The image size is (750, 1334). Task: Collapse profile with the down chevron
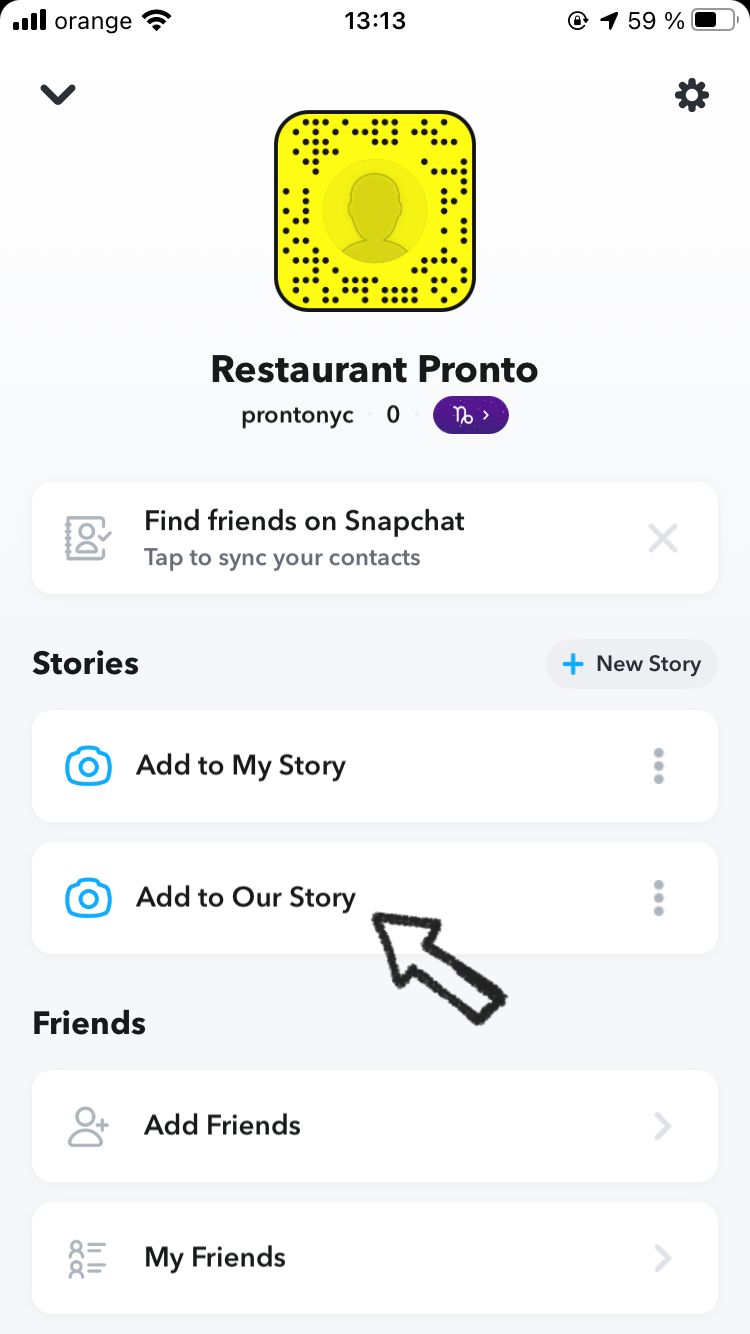(x=58, y=94)
